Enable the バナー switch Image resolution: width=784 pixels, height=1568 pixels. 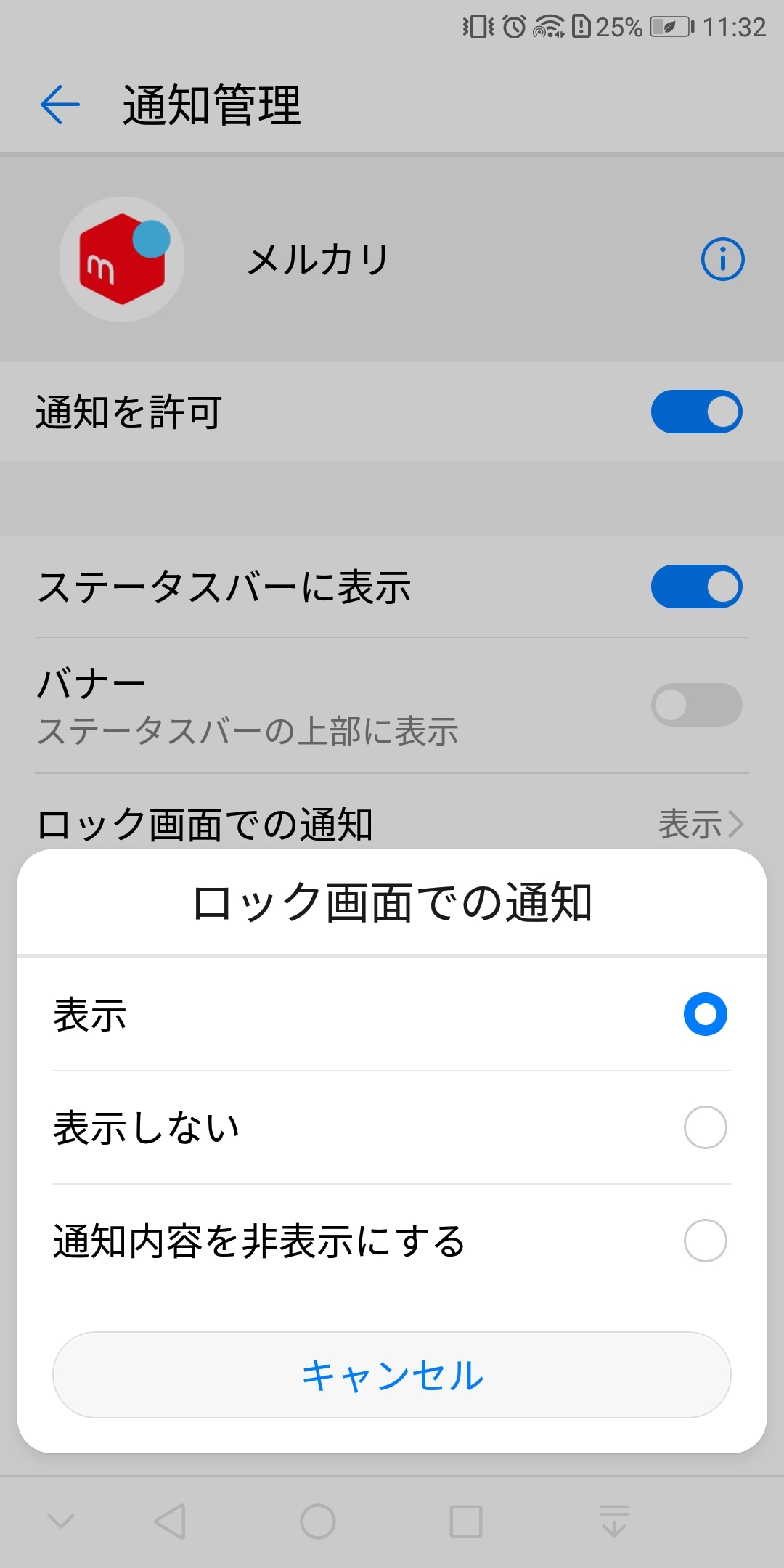click(696, 705)
